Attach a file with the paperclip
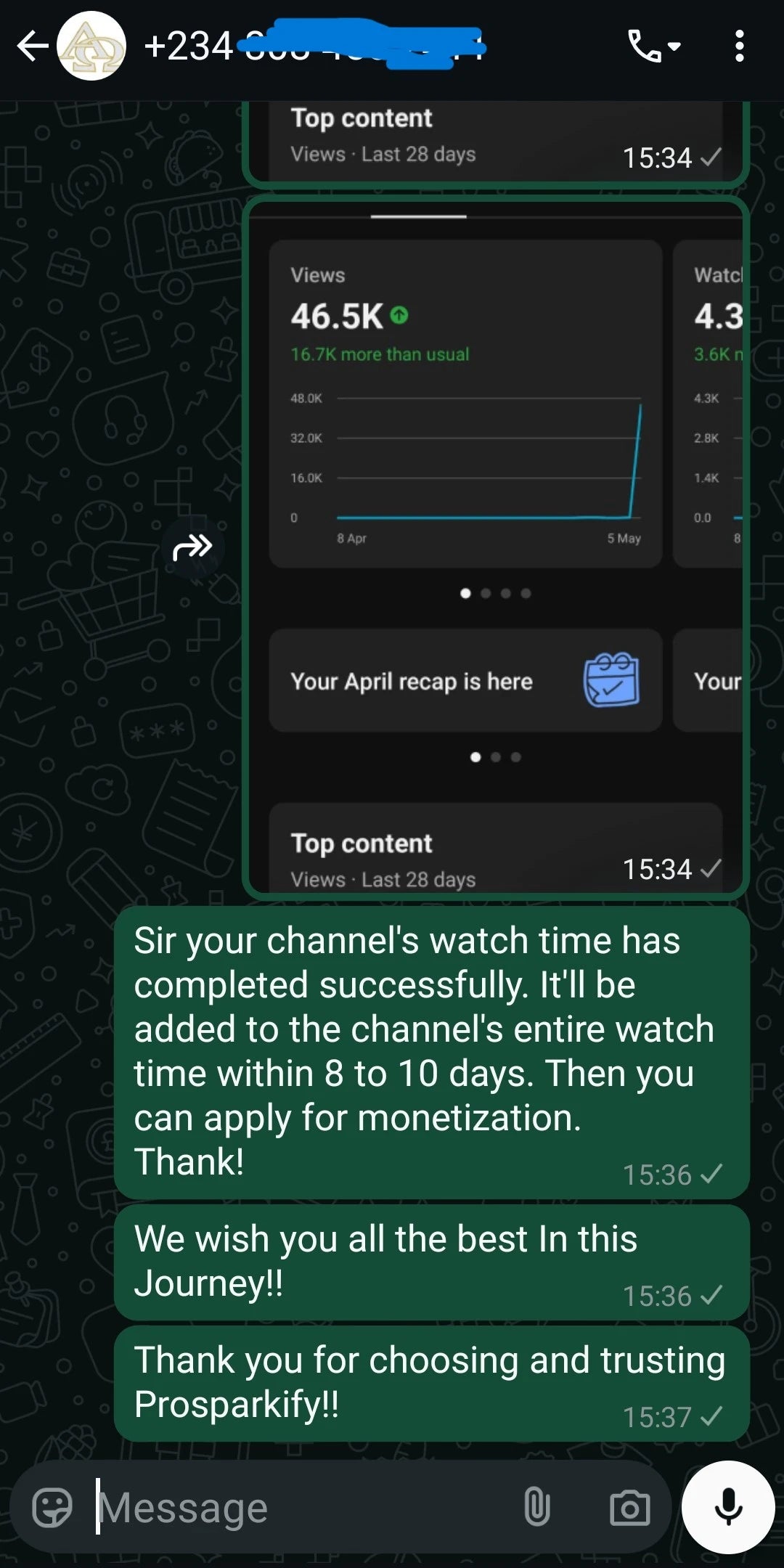 pyautogui.click(x=536, y=1508)
